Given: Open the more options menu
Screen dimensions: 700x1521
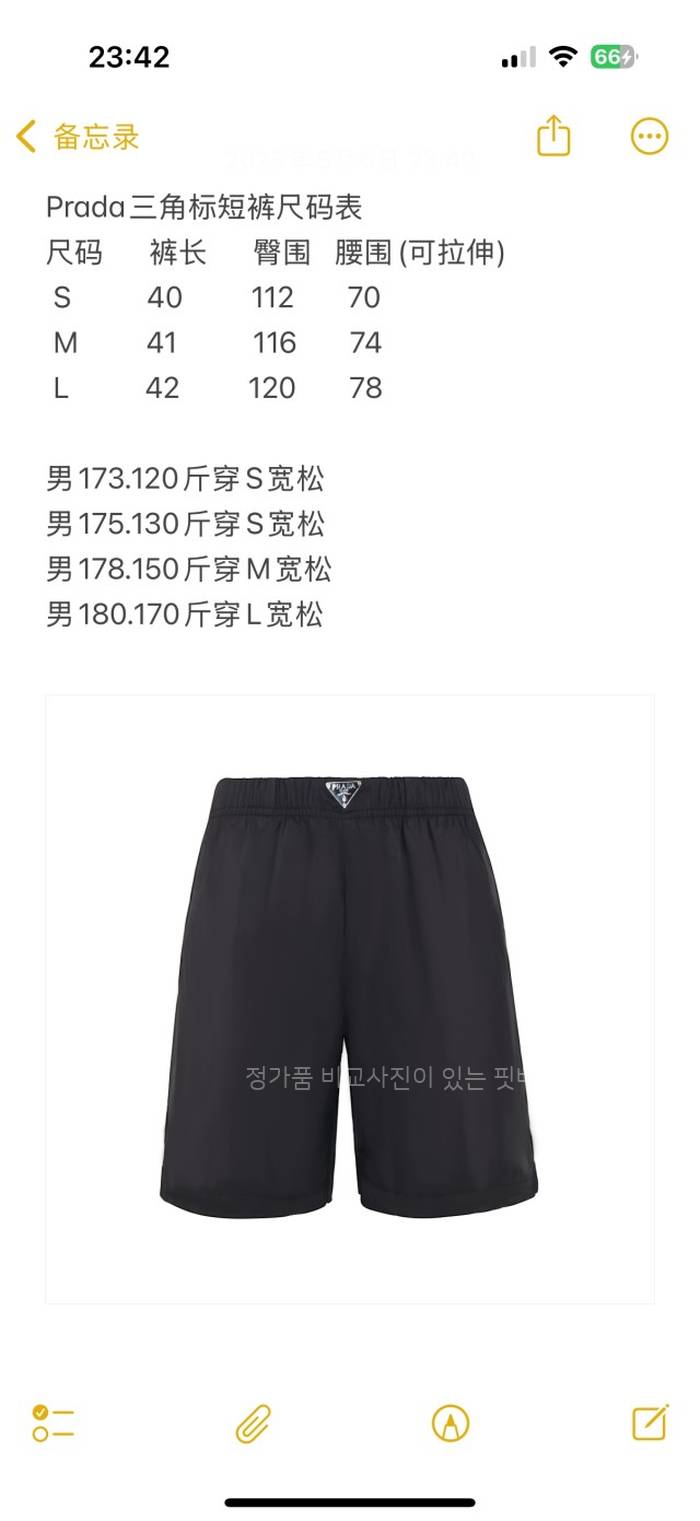Looking at the screenshot, I should tap(649, 136).
